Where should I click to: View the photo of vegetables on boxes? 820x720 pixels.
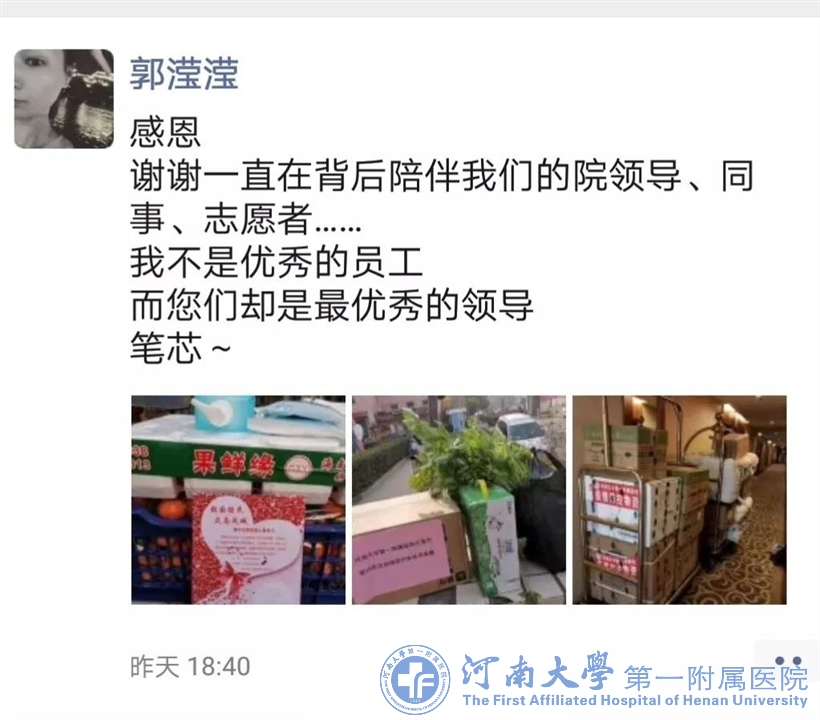pos(458,500)
